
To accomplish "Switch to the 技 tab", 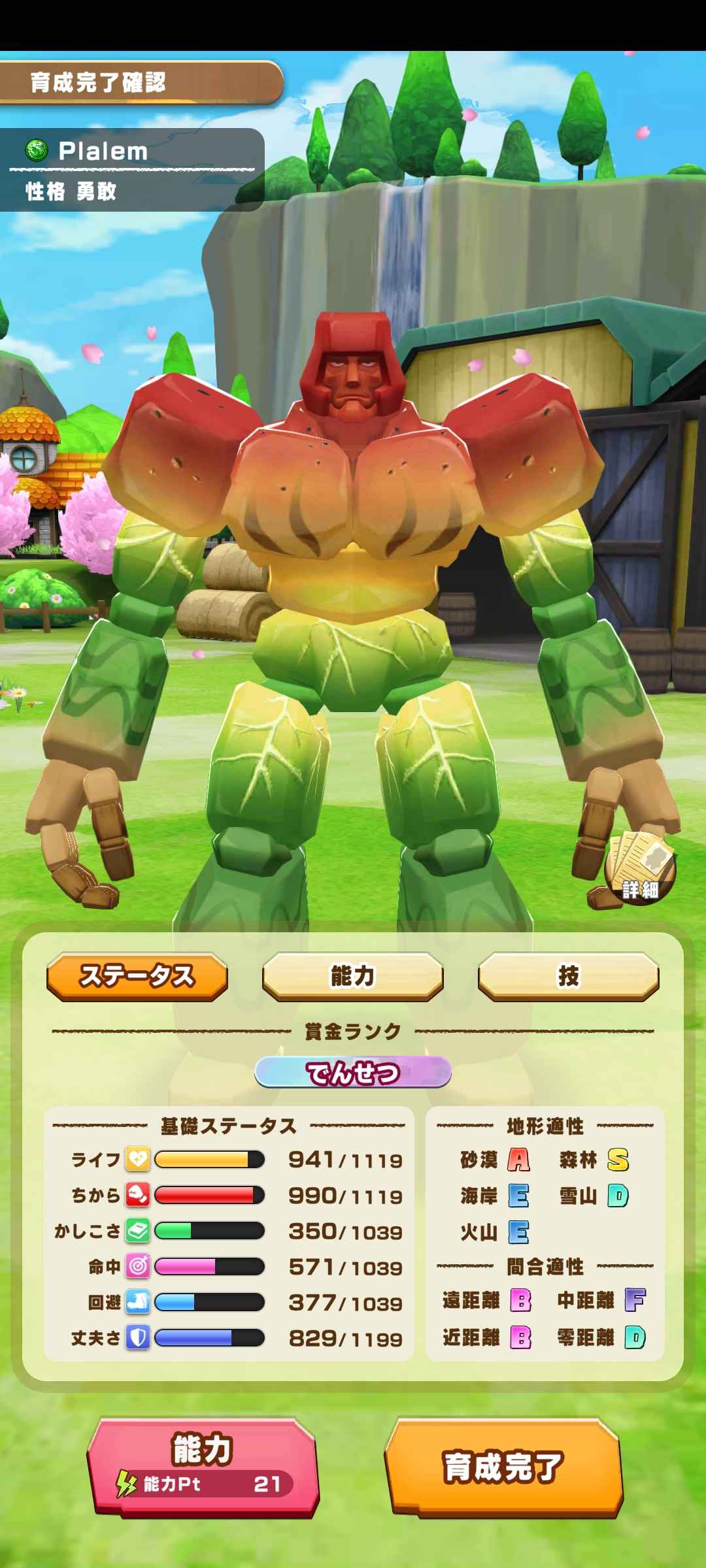I will click(x=568, y=976).
